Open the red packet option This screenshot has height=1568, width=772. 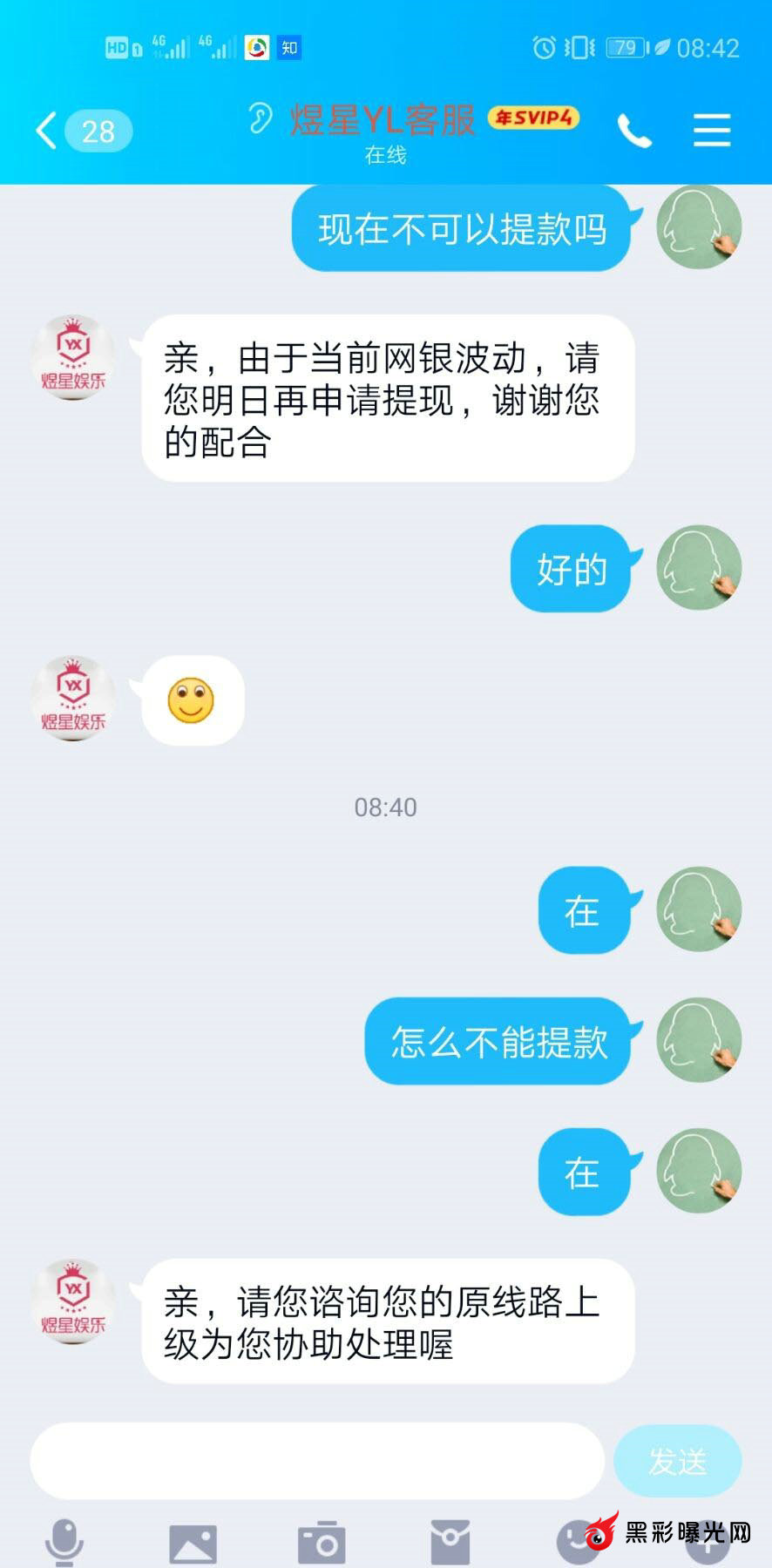[450, 1542]
